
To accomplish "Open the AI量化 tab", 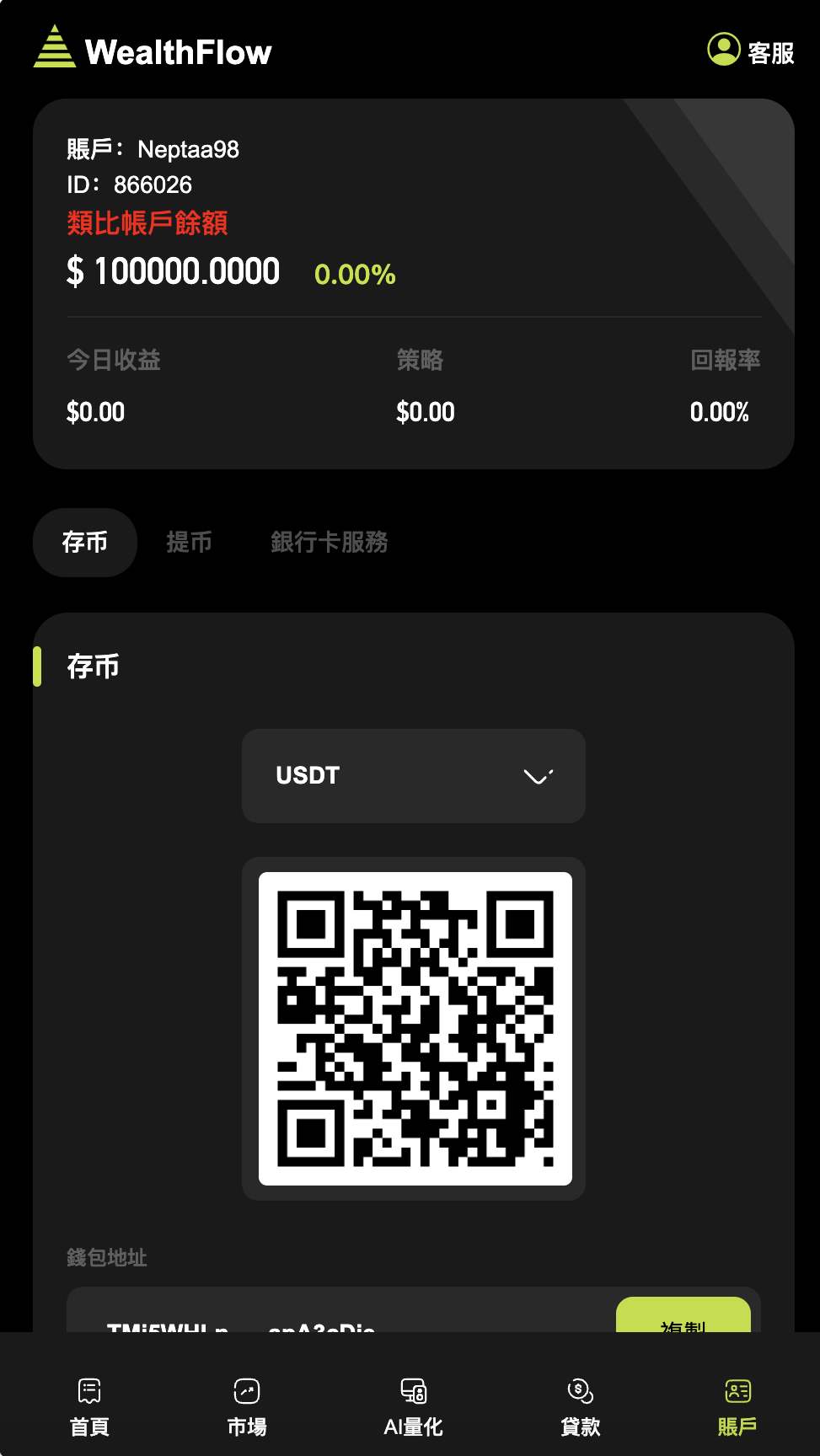I will coord(413,1405).
